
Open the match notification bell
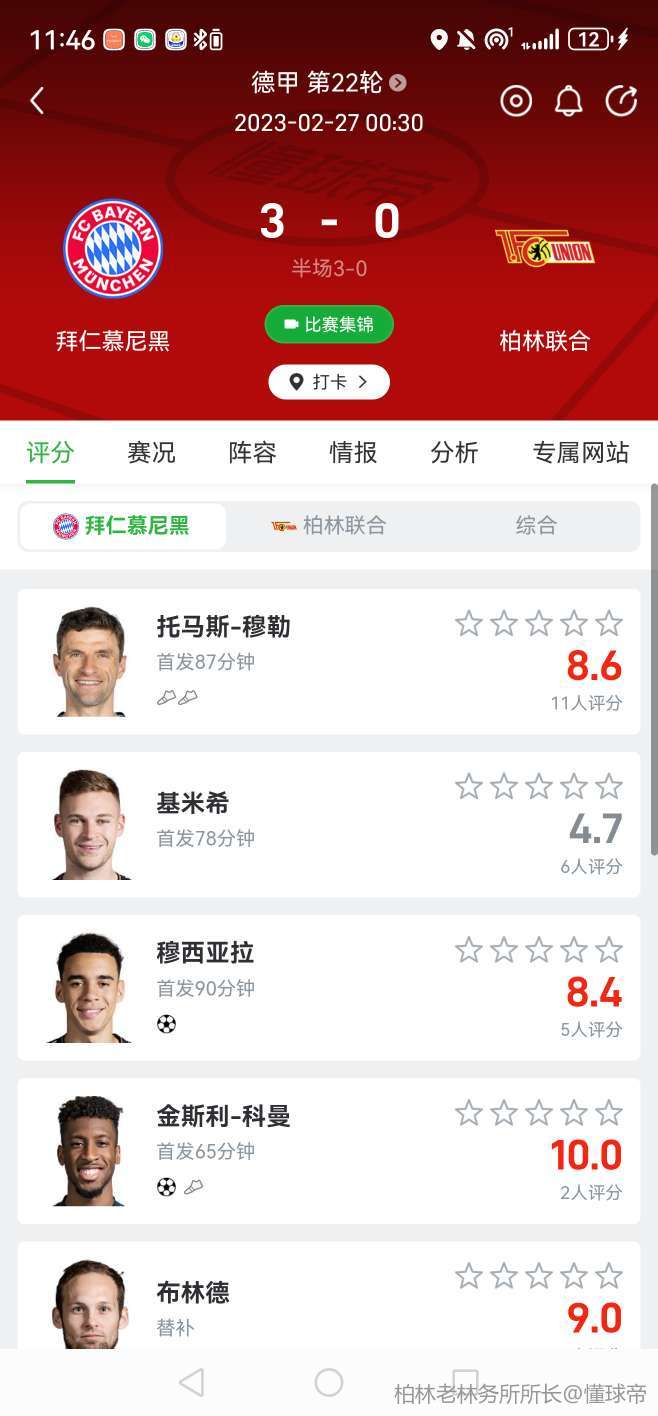tap(569, 100)
